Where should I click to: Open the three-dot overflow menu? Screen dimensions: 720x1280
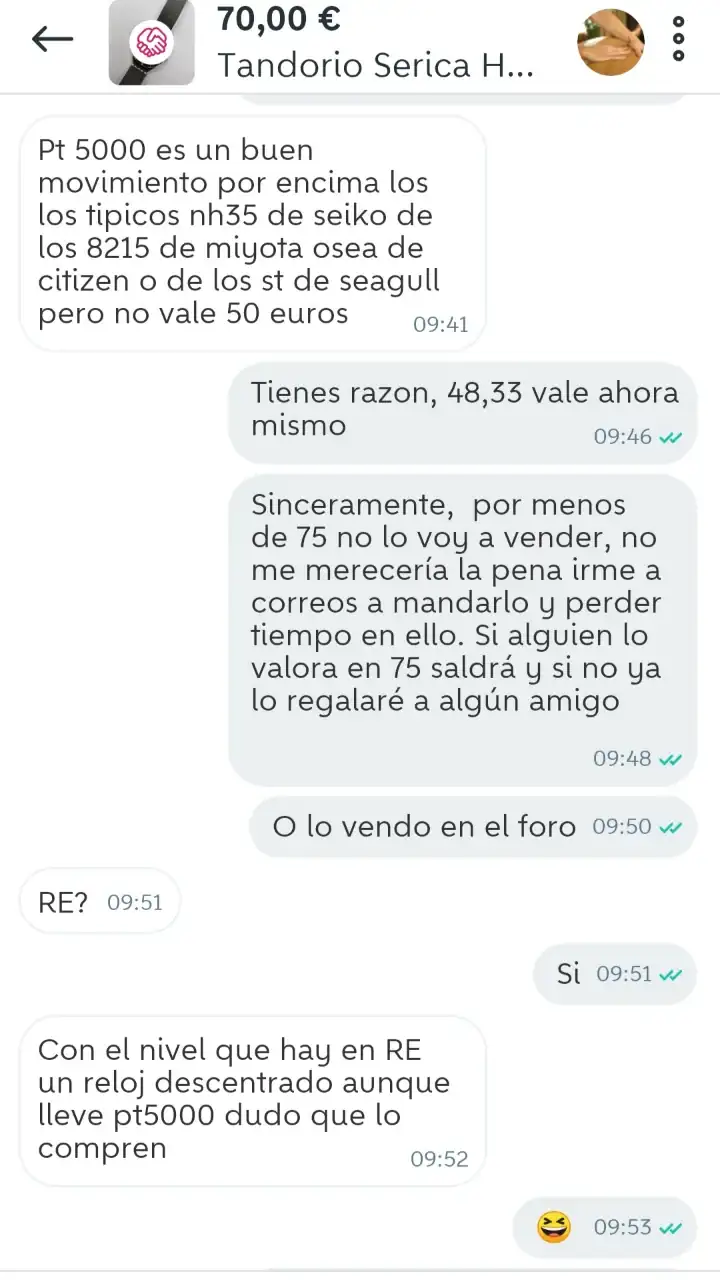[679, 40]
